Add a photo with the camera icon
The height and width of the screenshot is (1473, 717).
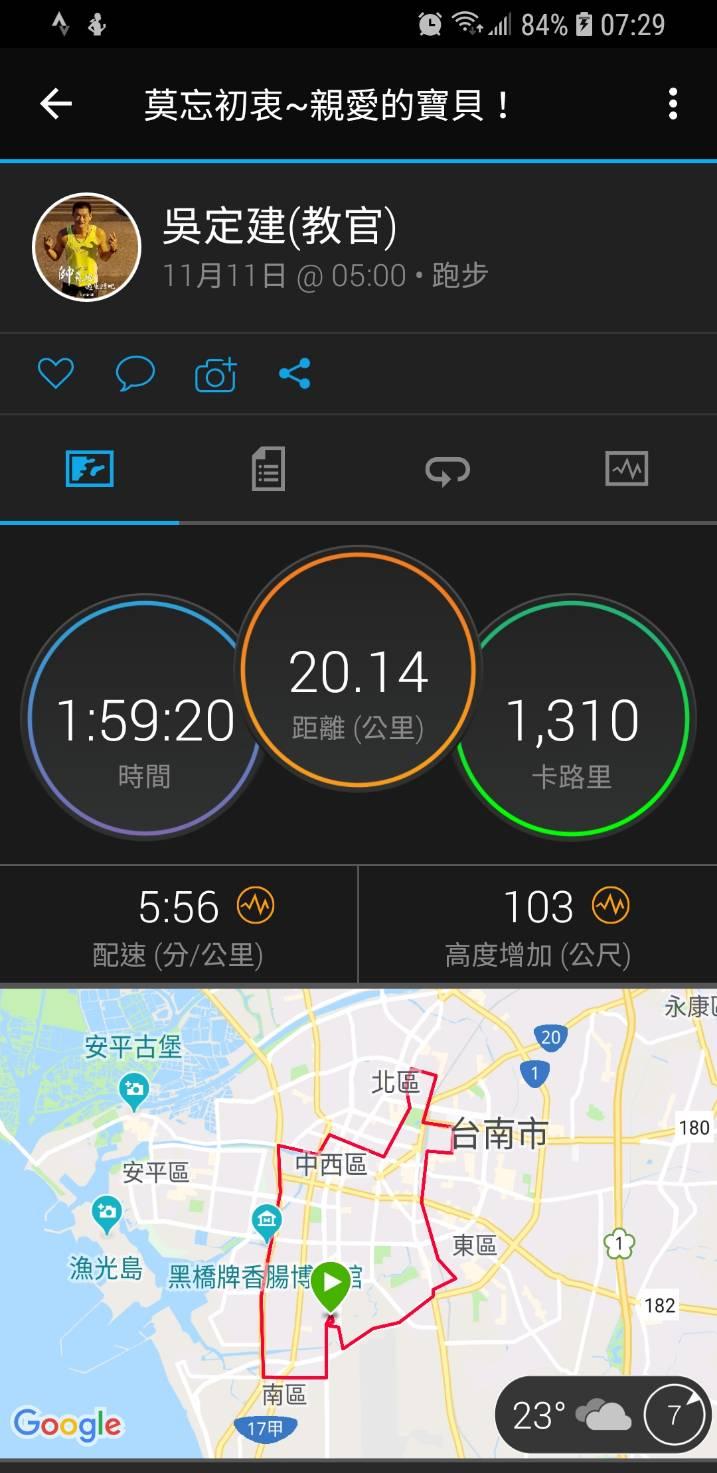click(215, 374)
